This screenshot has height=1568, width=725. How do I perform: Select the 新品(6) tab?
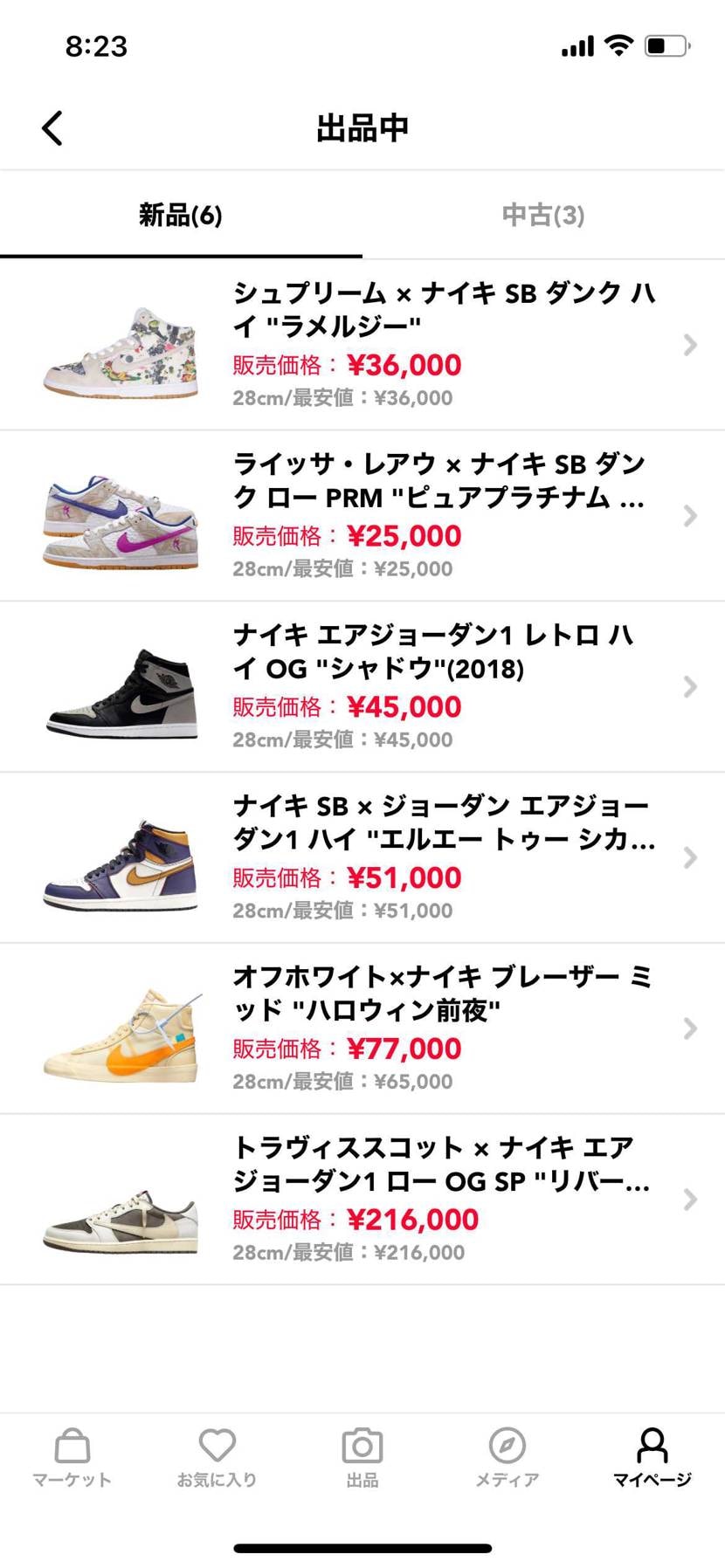181,215
